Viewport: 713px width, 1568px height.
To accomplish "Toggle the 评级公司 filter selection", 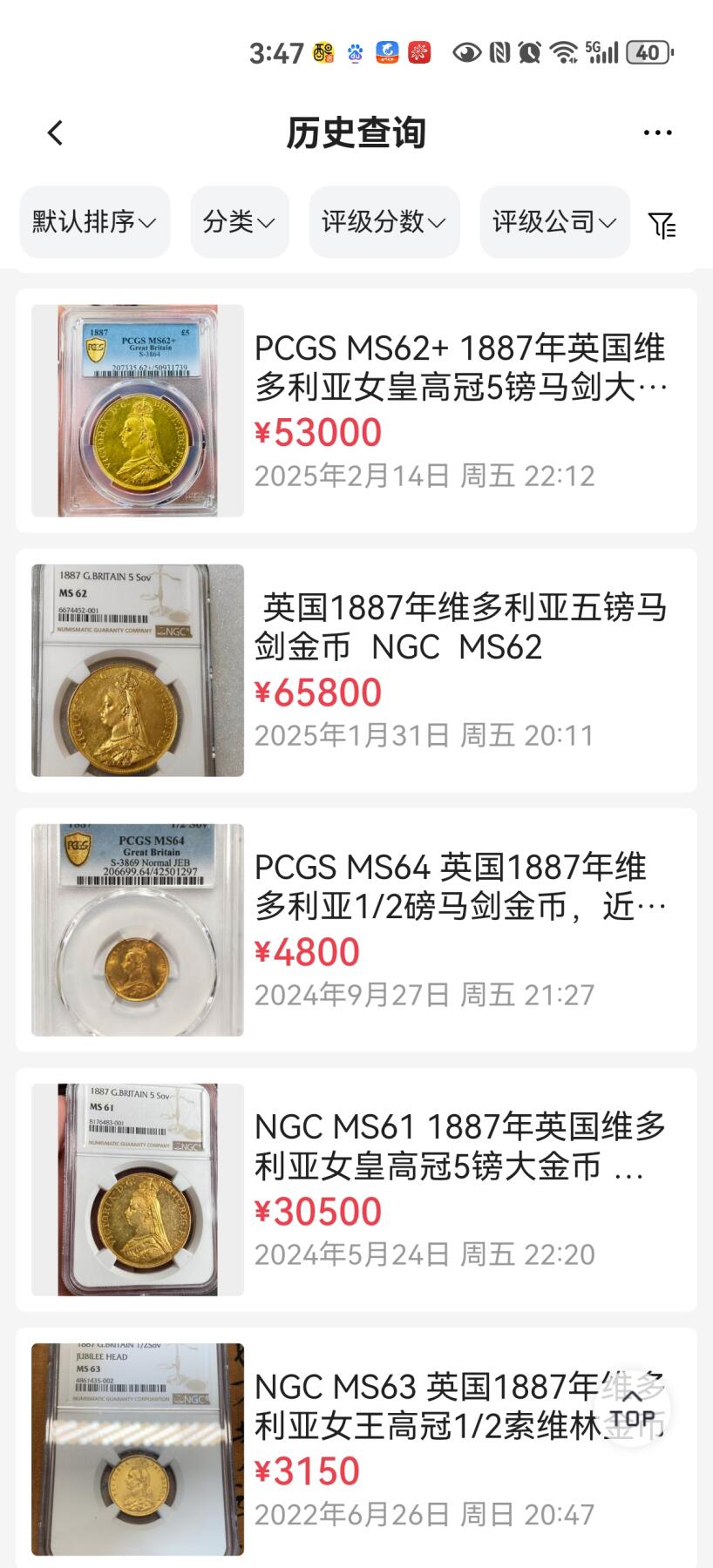I will point(554,223).
